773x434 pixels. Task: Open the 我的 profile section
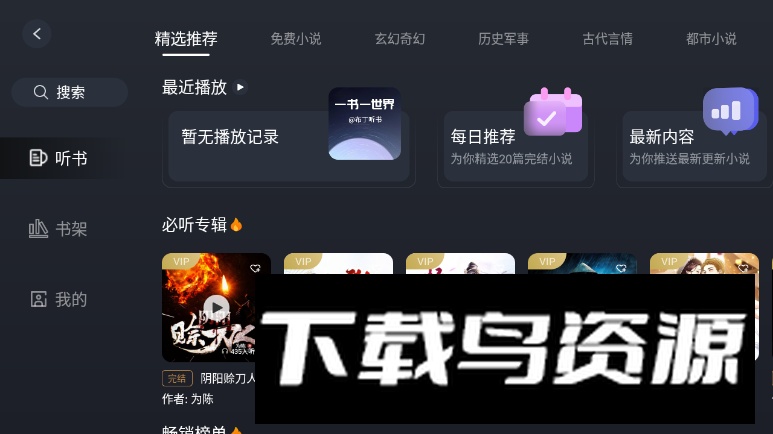(58, 299)
